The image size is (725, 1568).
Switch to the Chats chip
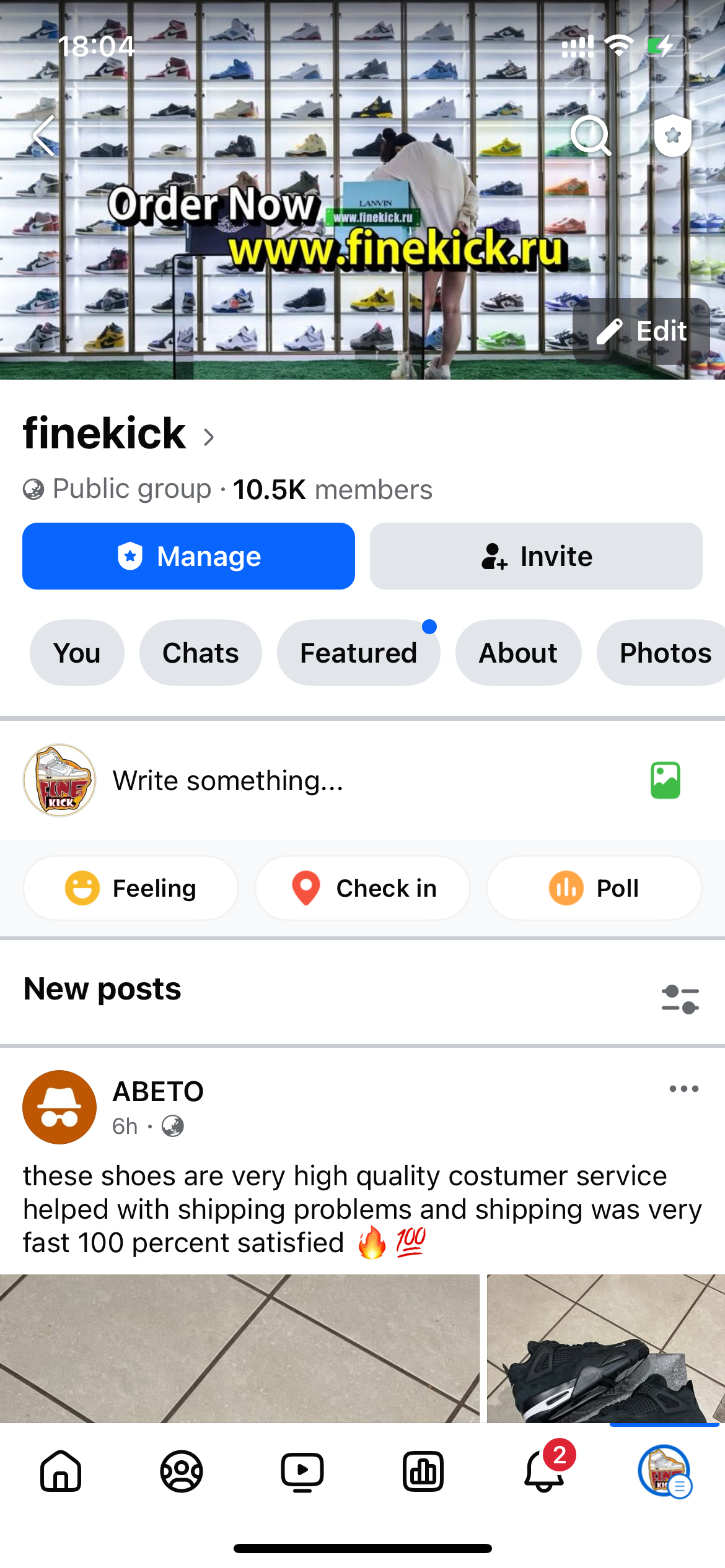[200, 653]
